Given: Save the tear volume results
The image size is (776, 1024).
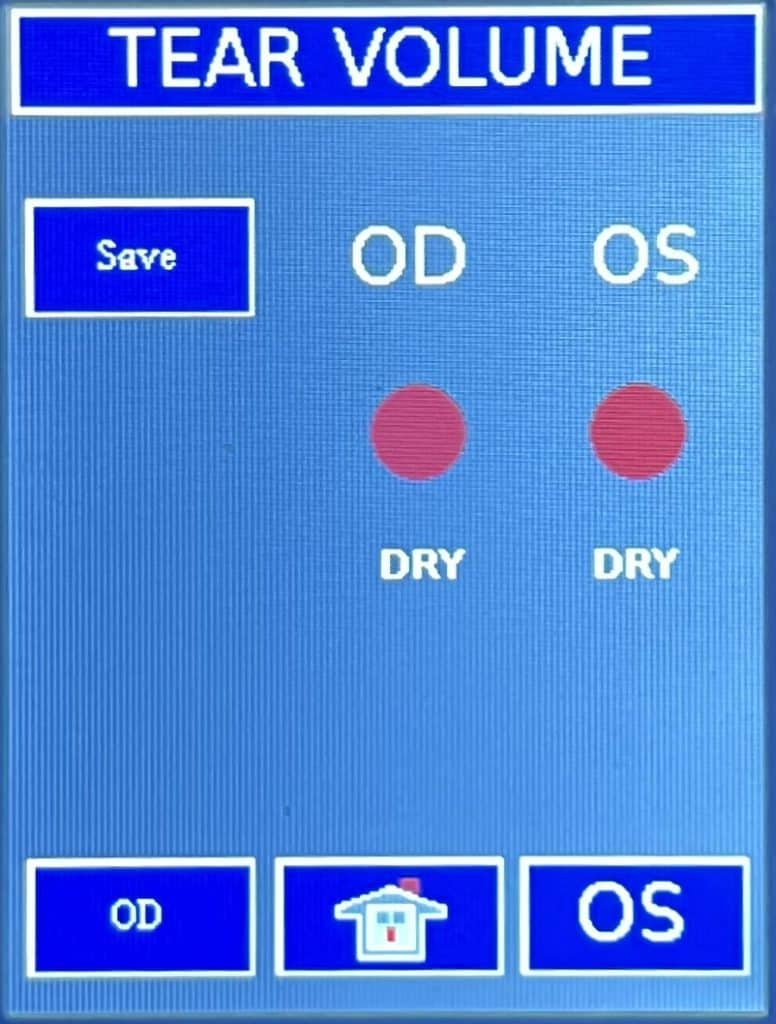Looking at the screenshot, I should coord(139,257).
